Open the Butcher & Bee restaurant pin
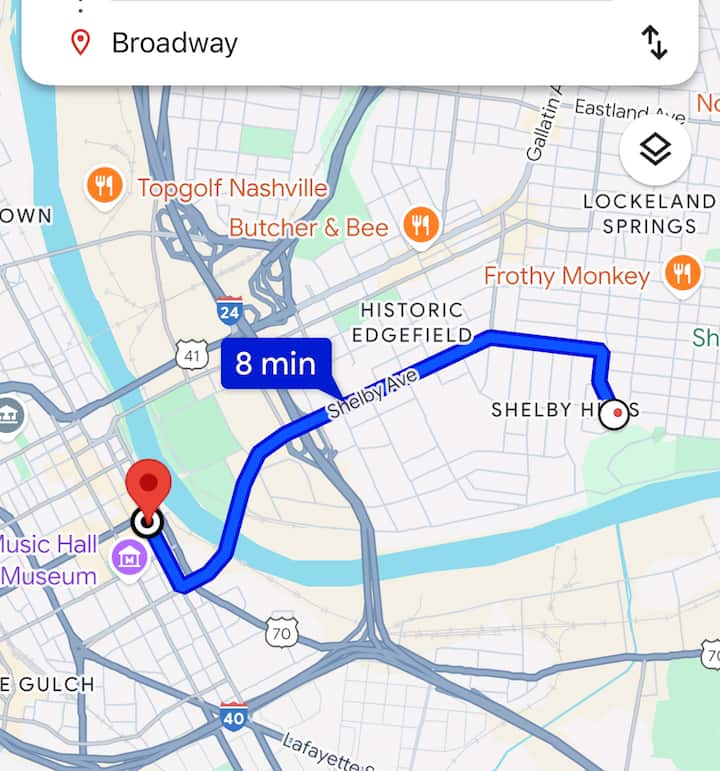Screen dimensions: 720x771 click(421, 227)
